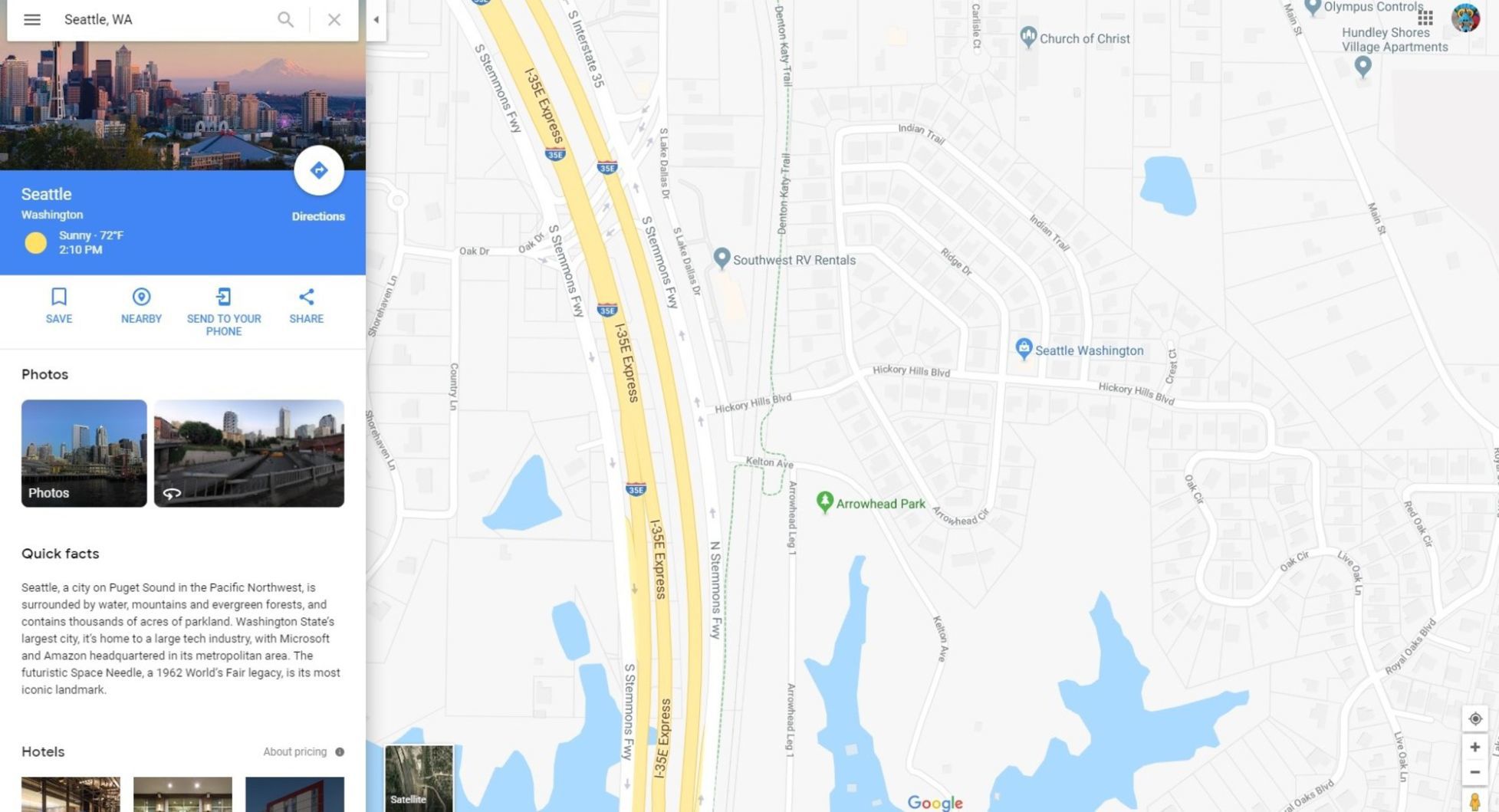The image size is (1499, 812).
Task: Select the Arrowhead Park map pin
Action: point(824,501)
